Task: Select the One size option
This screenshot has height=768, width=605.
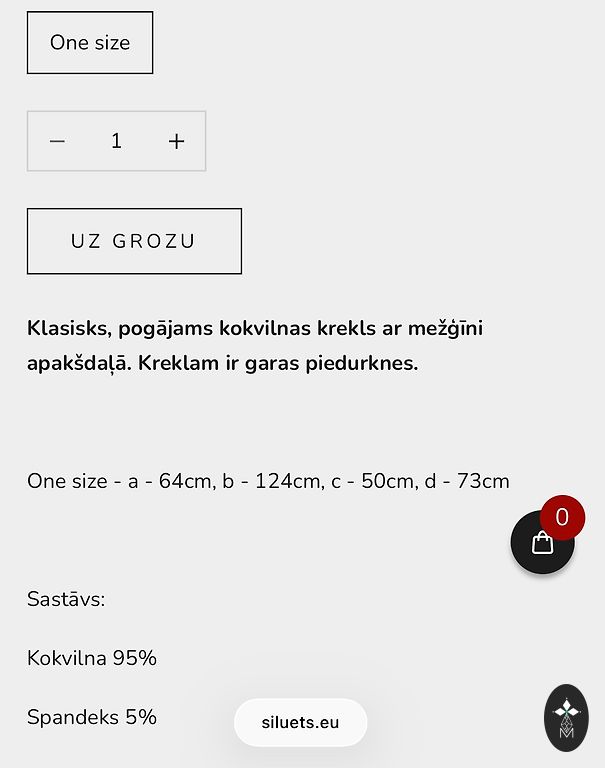Action: 90,43
